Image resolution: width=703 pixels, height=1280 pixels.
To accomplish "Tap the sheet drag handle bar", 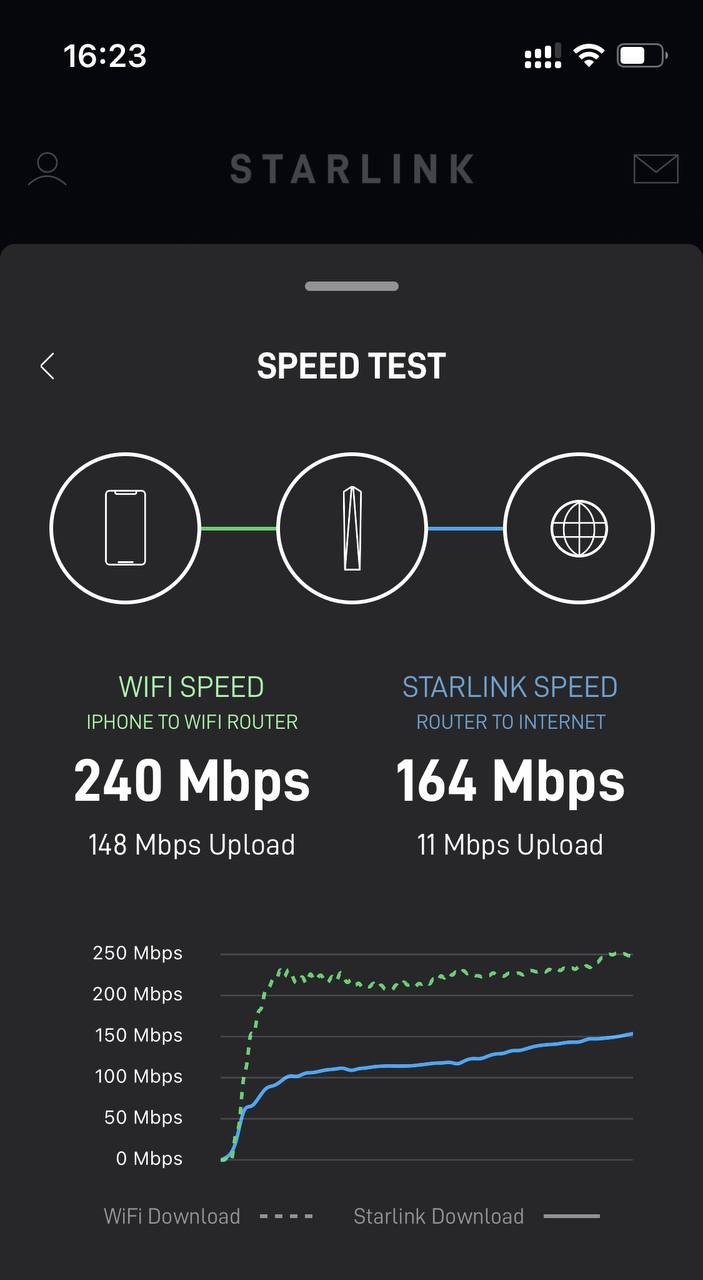I will pos(352,286).
